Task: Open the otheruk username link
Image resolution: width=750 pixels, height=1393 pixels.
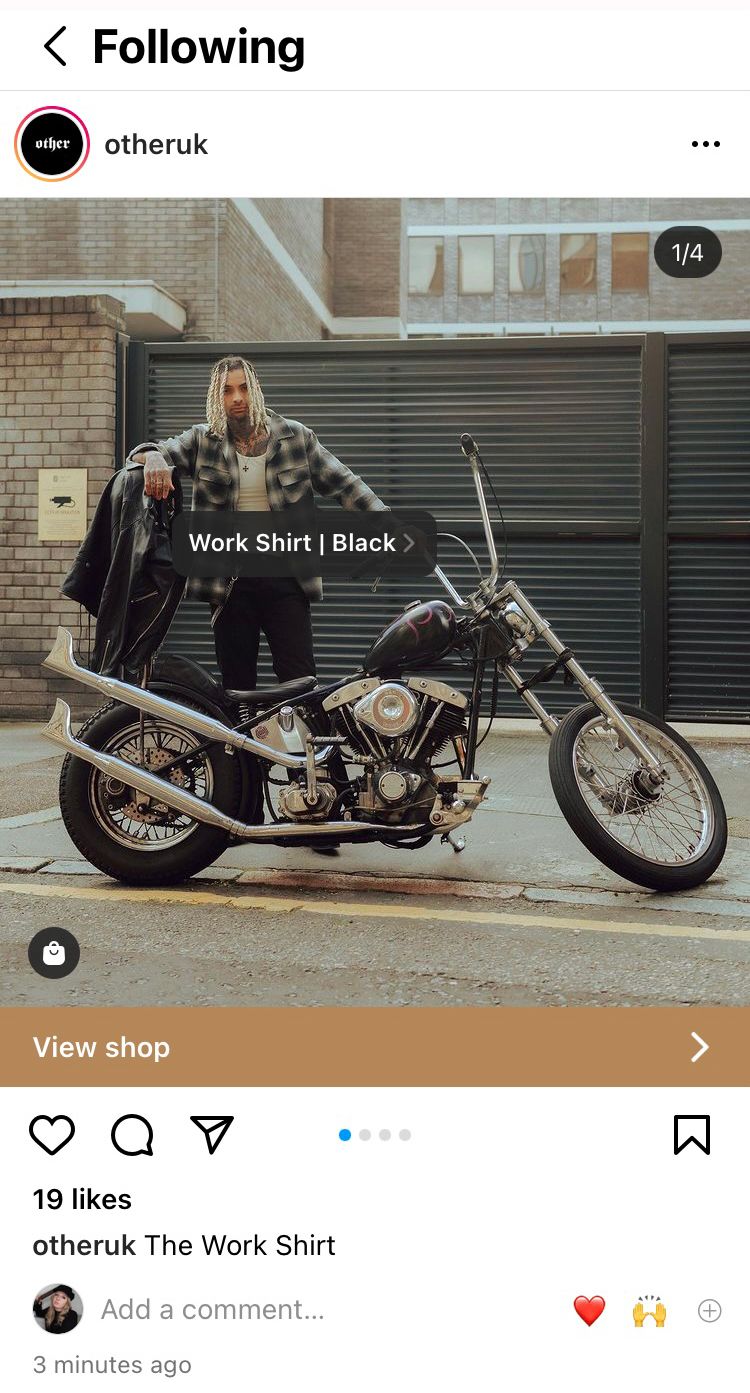Action: coord(156,144)
